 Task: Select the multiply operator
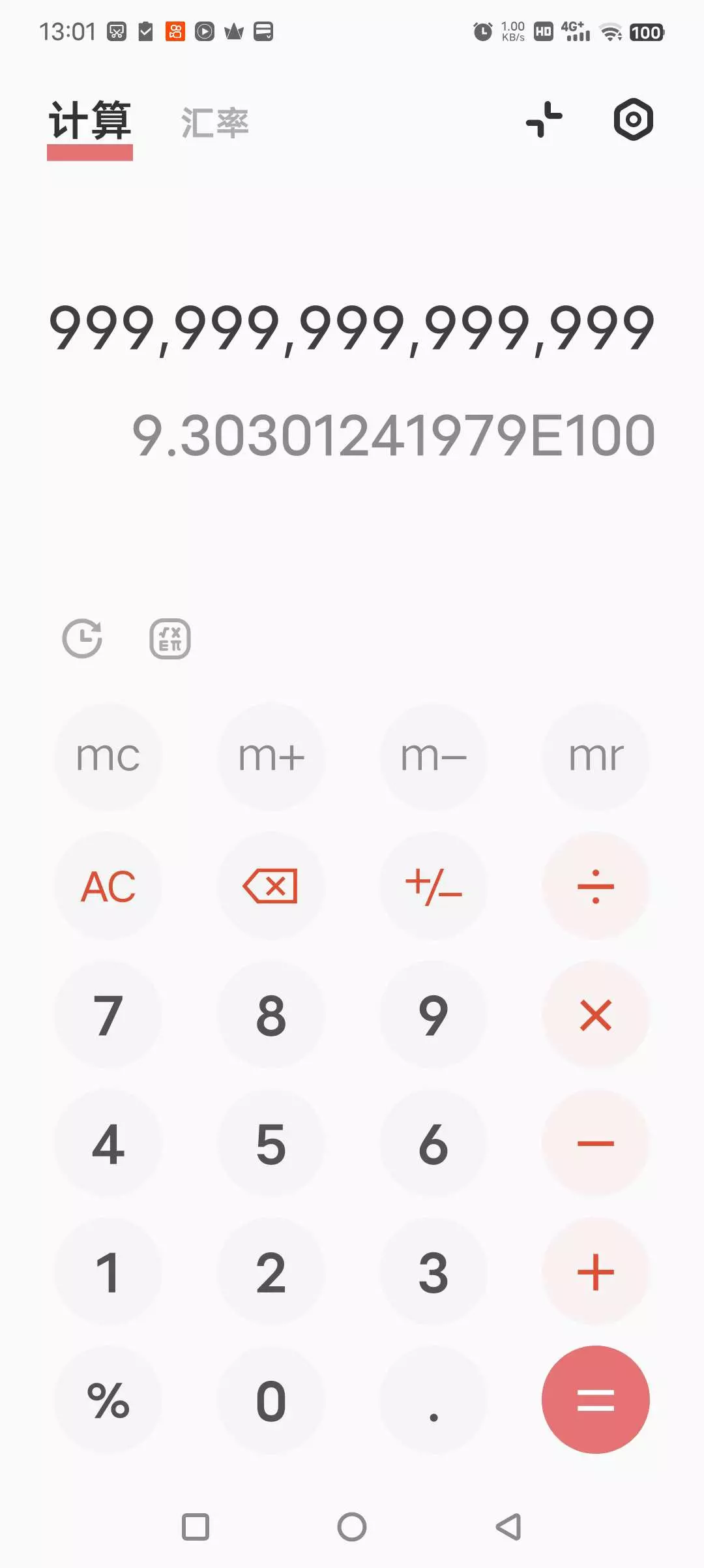(x=596, y=1015)
